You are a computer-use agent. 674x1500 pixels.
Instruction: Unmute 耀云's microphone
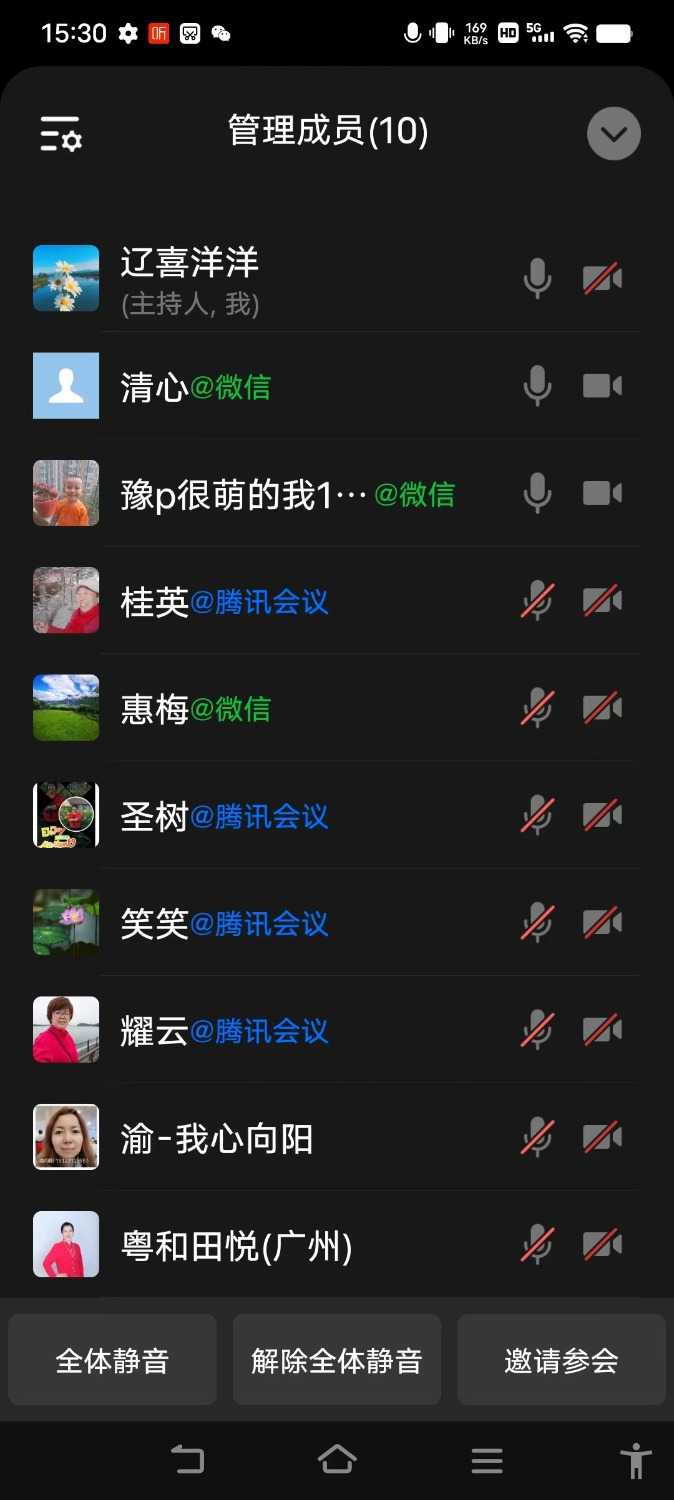pos(537,1031)
